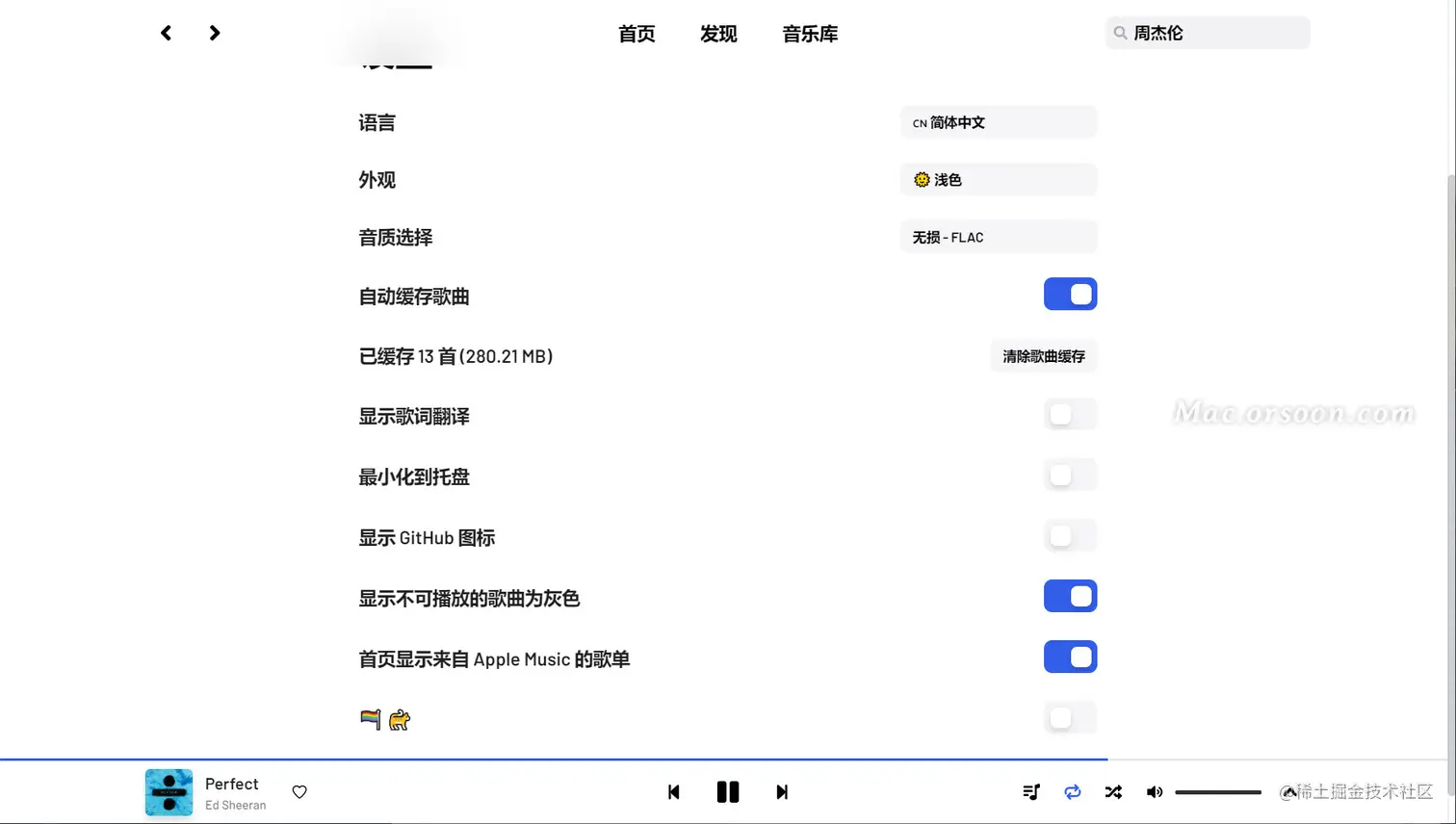Open the 音质选择 quality dropdown

point(998,238)
